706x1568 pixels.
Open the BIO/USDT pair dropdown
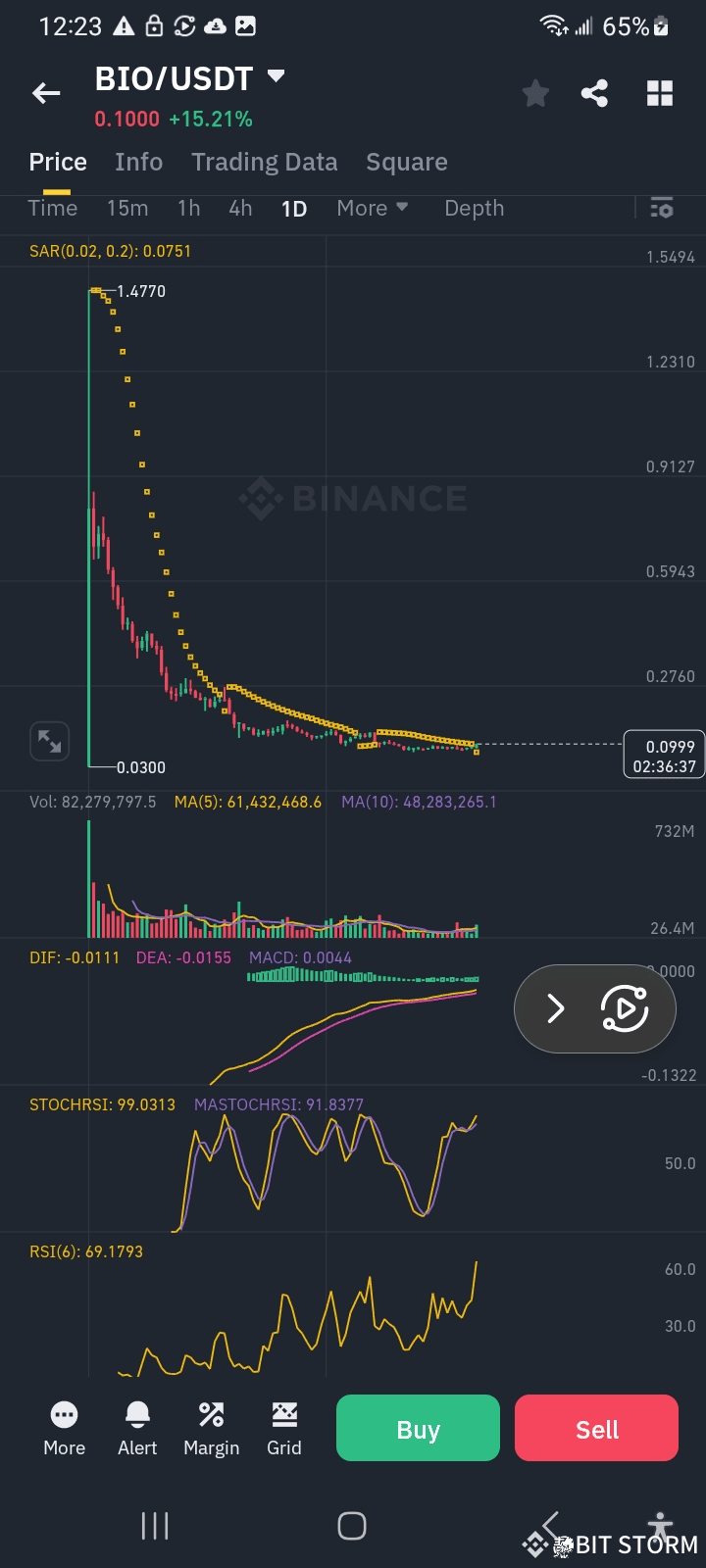[276, 76]
